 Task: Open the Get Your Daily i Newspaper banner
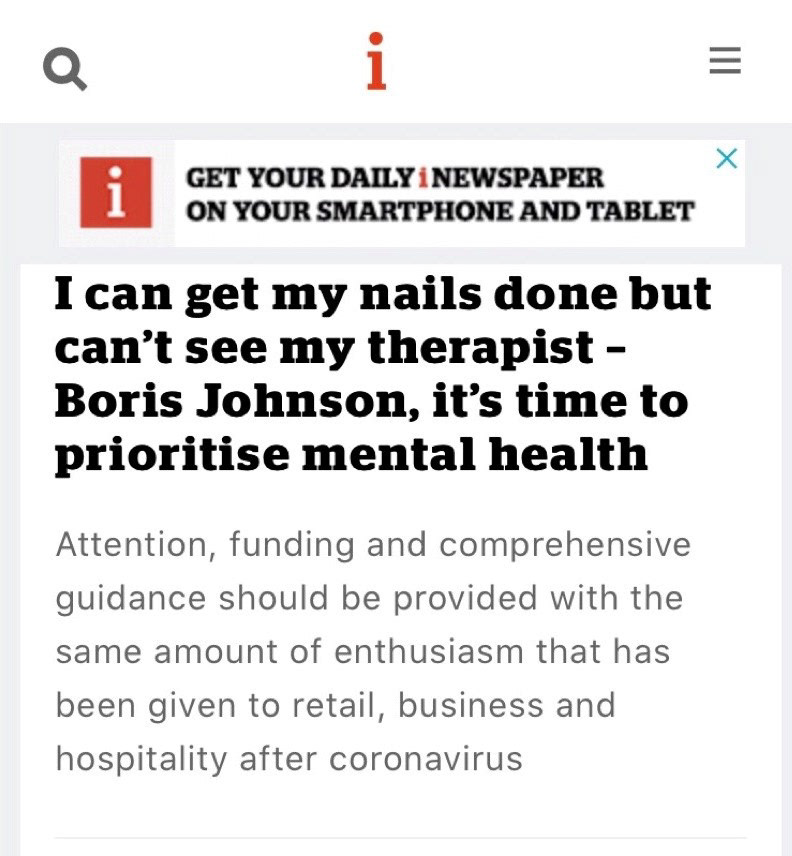coord(402,193)
